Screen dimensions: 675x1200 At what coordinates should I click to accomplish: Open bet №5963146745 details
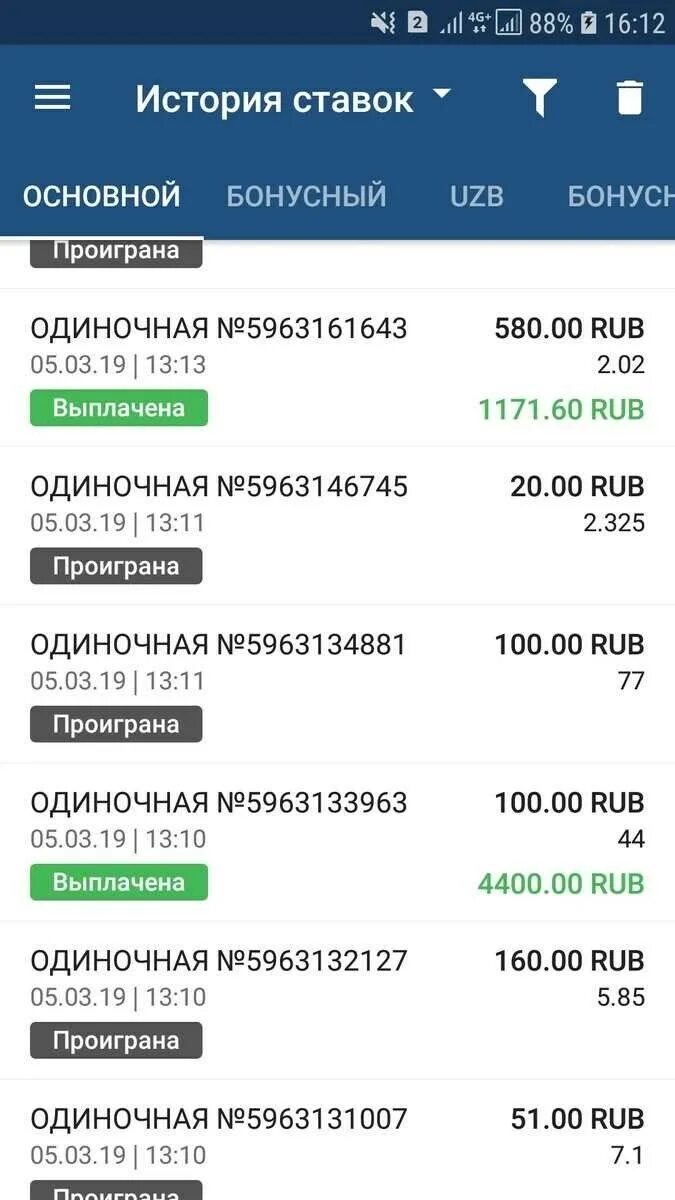pos(337,526)
